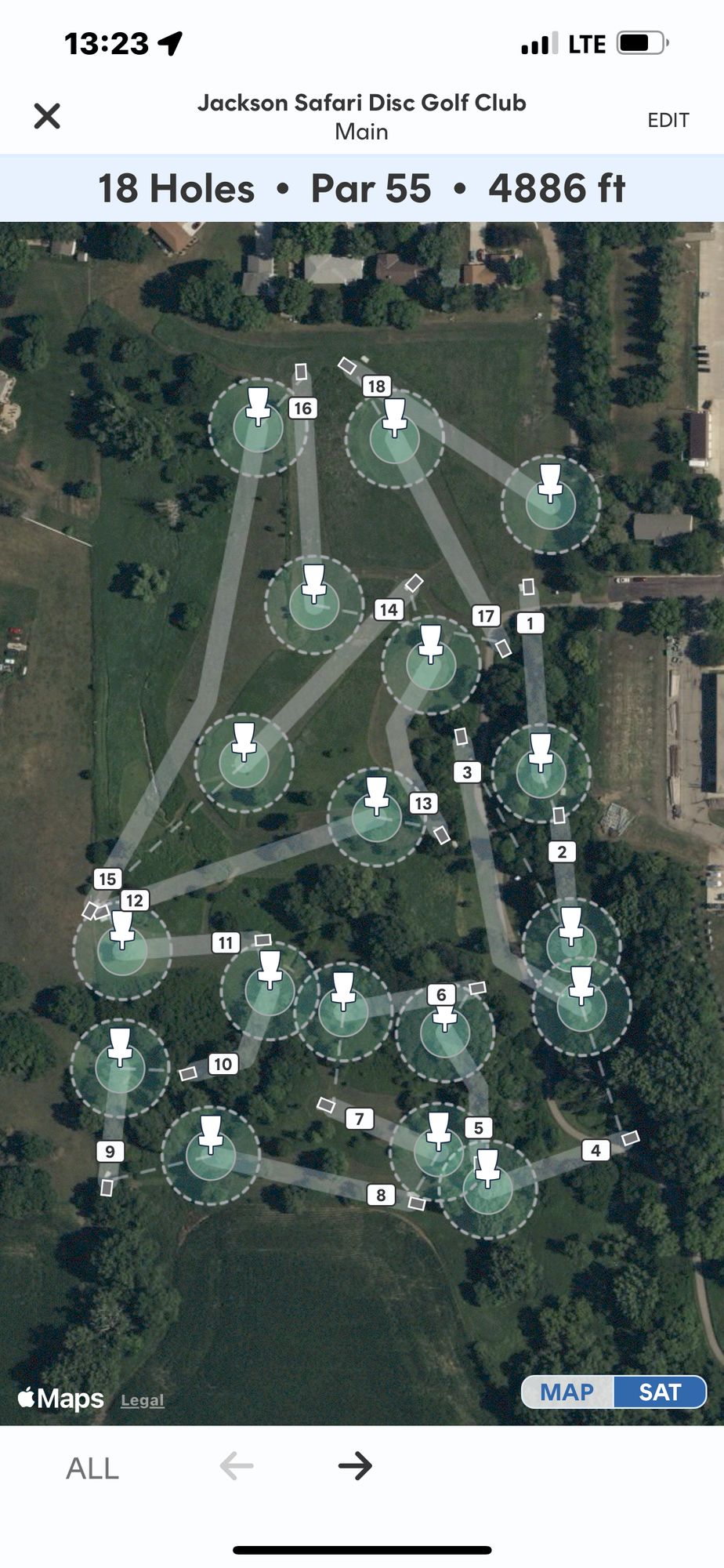Close the course map screen
The height and width of the screenshot is (1568, 724).
tap(47, 116)
